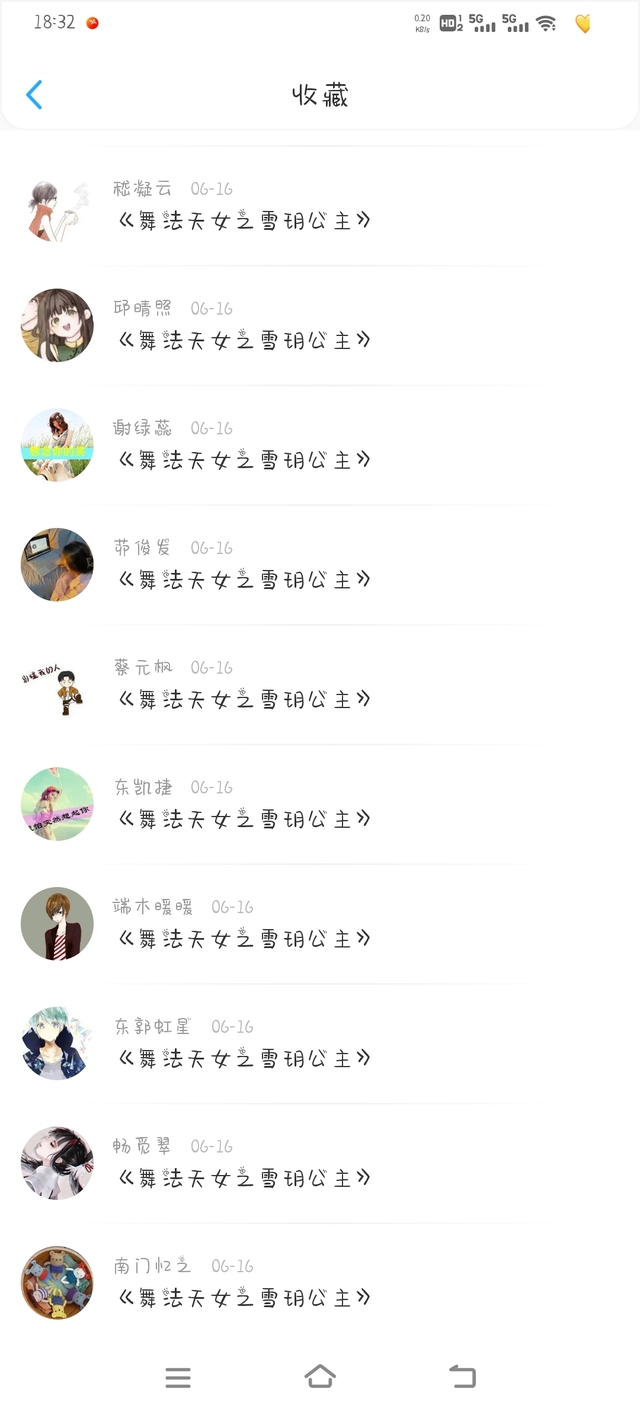View the item saved from 谢绿蕊
Image resolution: width=640 pixels, height=1415 pixels.
pyautogui.click(x=244, y=460)
